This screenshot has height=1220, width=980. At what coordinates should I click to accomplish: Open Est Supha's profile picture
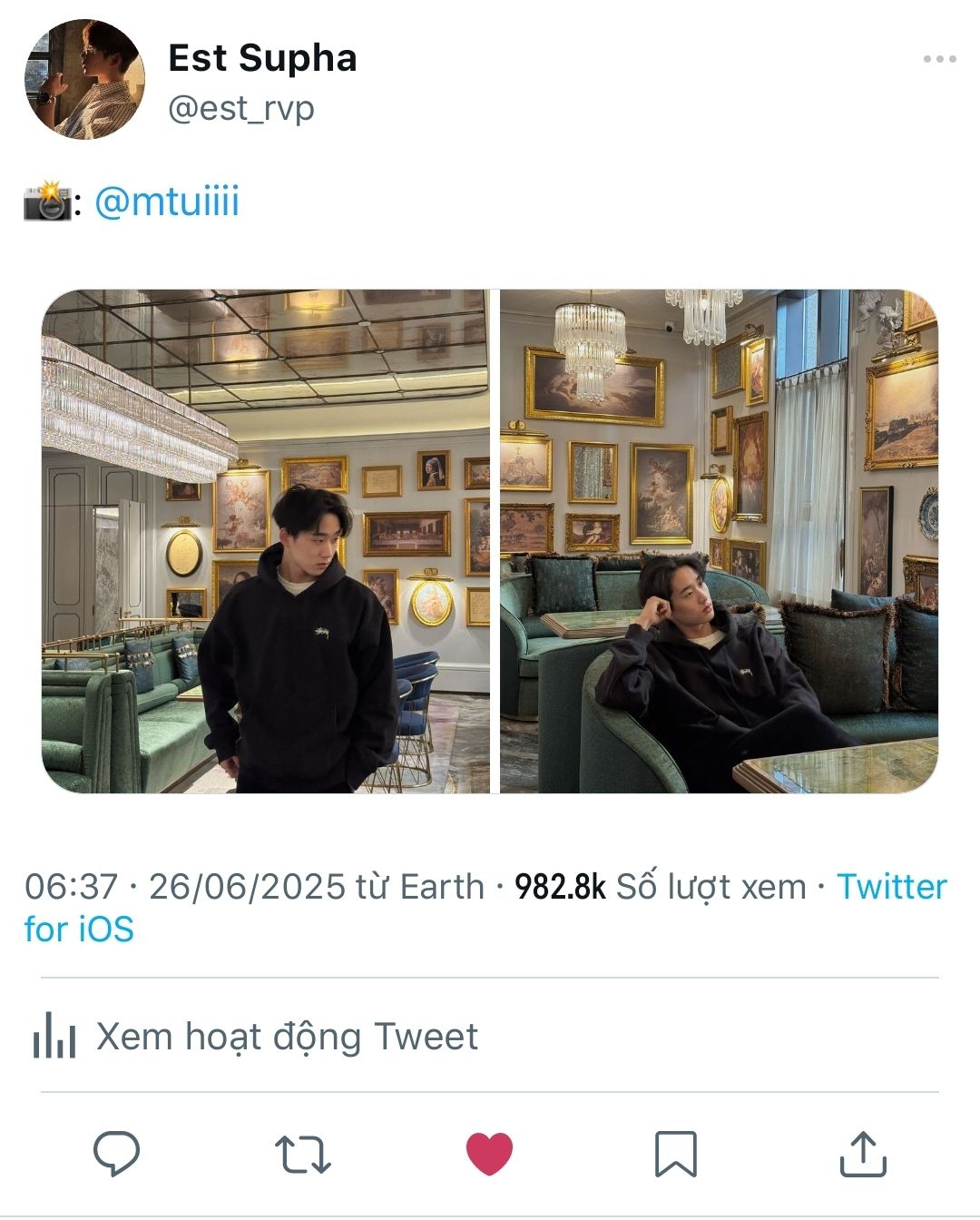point(84,80)
